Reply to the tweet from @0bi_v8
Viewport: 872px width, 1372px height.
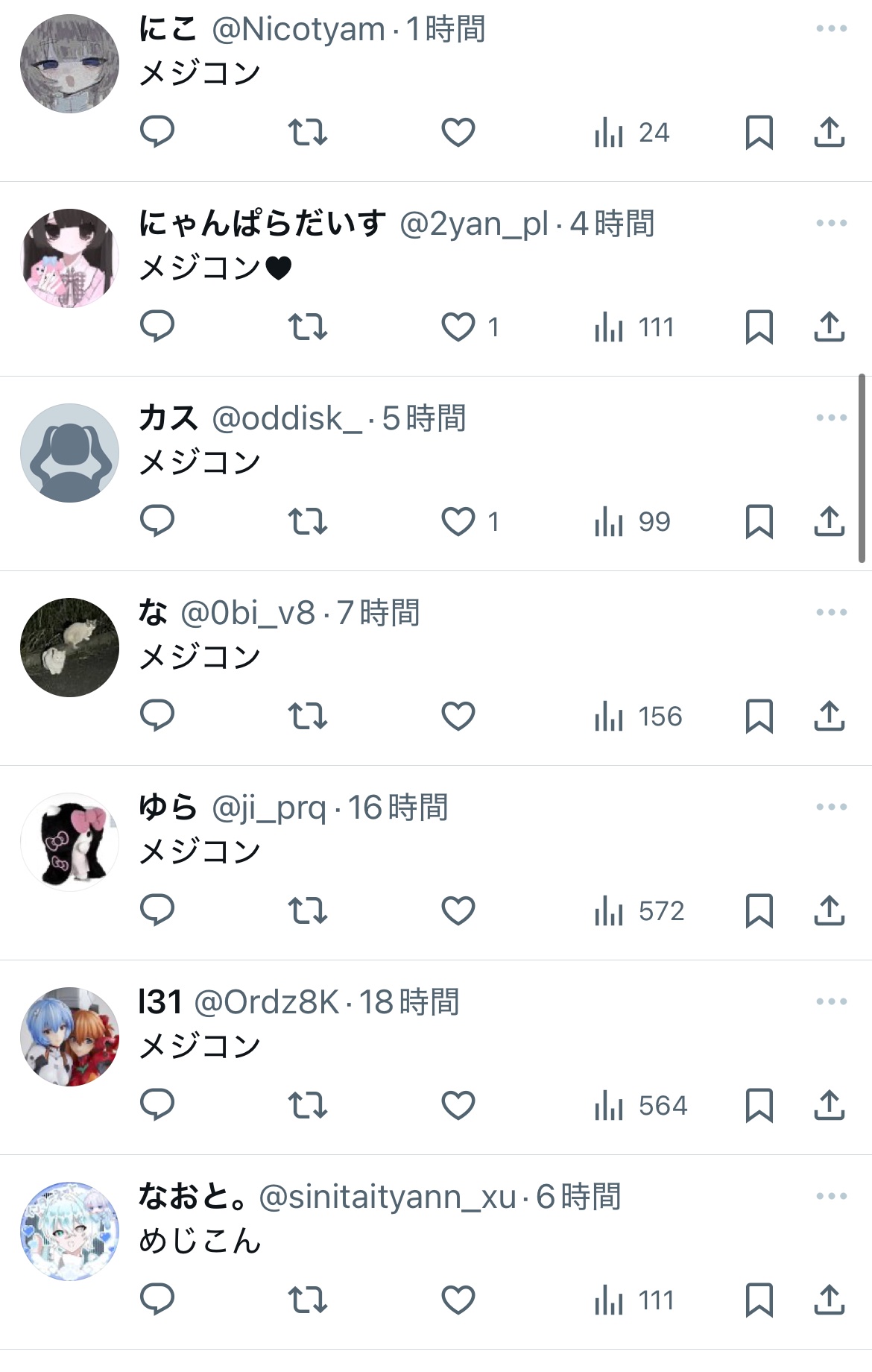pos(157,717)
